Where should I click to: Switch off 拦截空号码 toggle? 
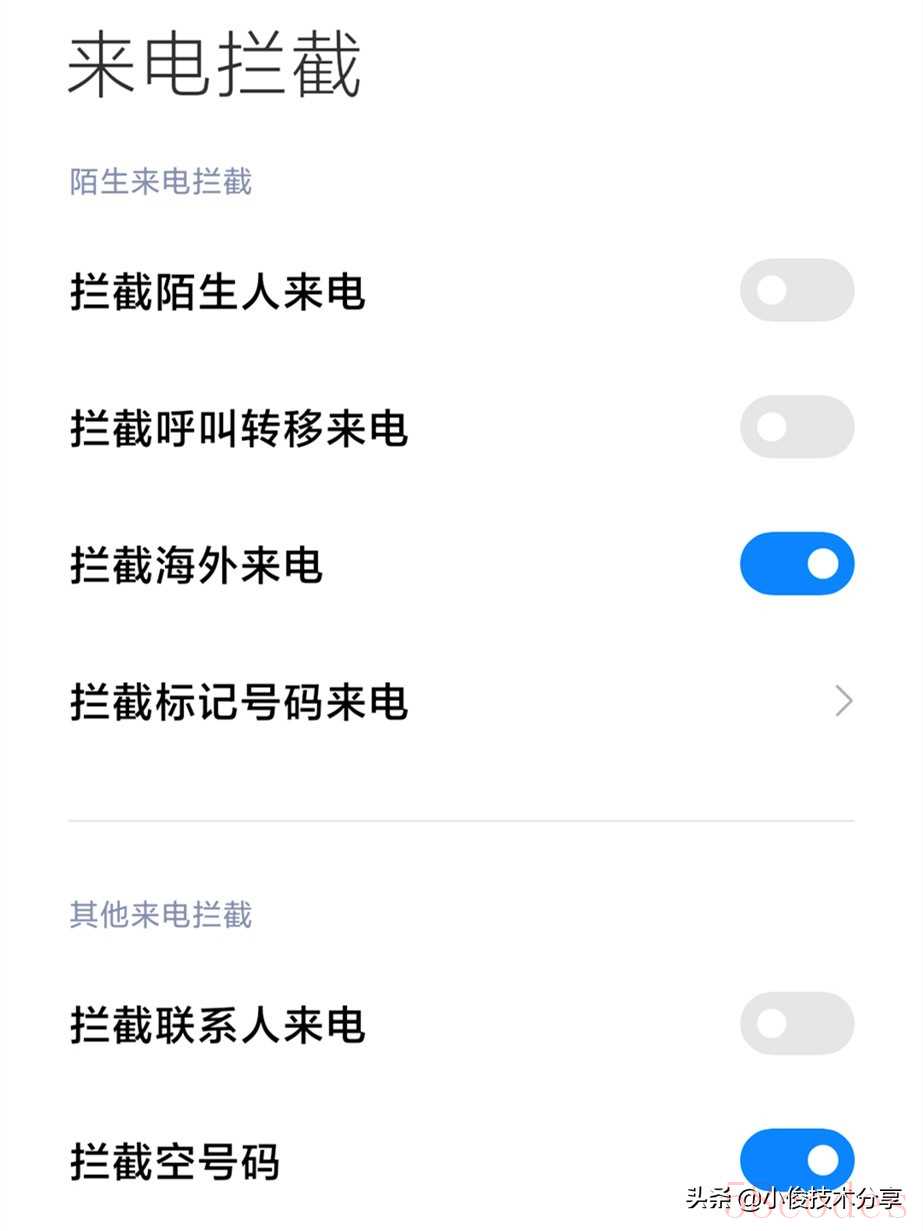click(796, 1160)
